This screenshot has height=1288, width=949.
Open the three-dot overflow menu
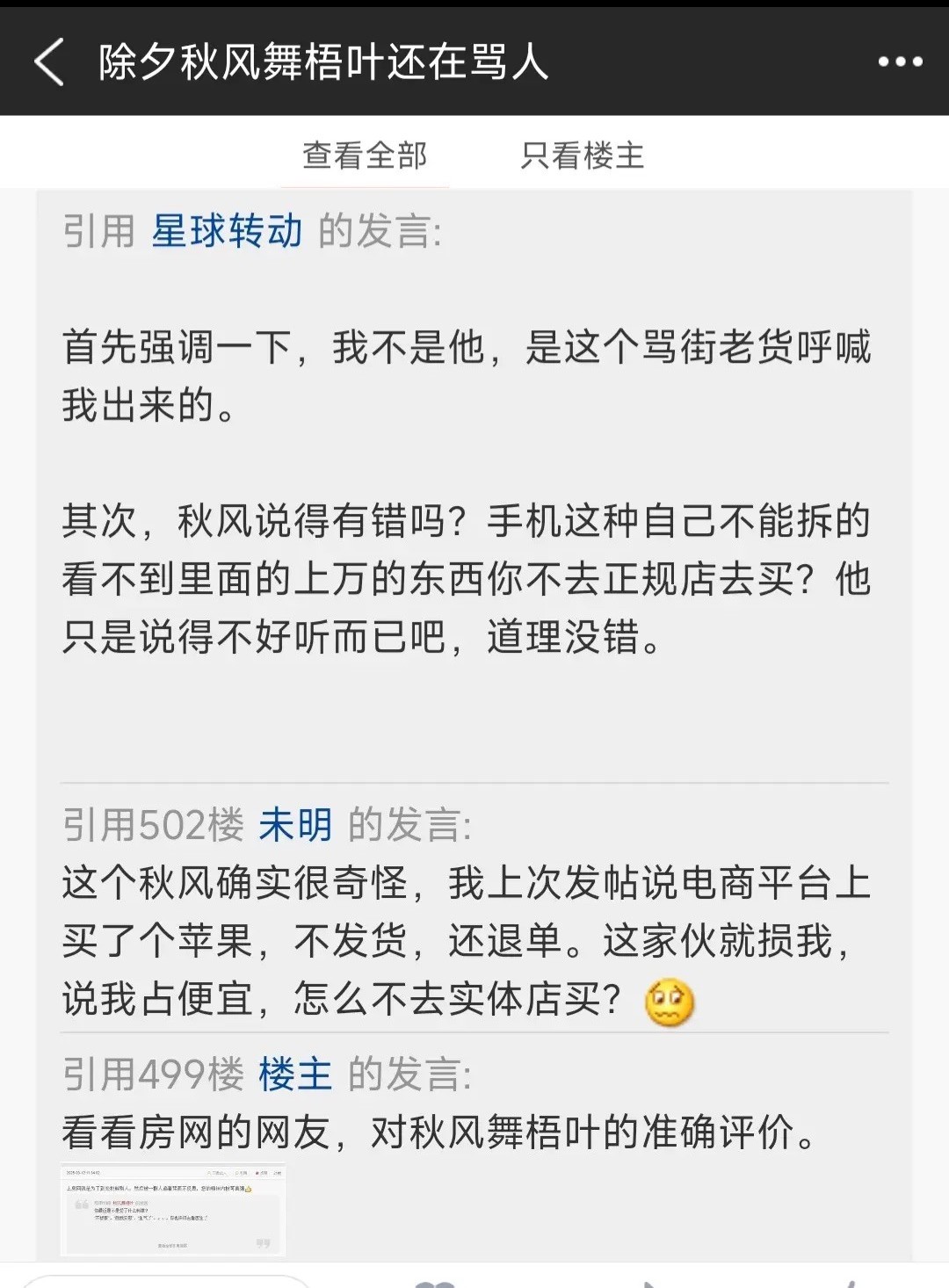900,62
